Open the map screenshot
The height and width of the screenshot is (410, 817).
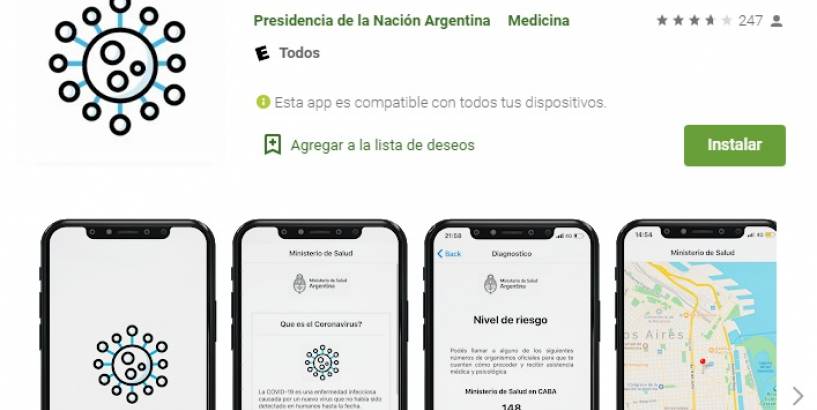(x=699, y=320)
